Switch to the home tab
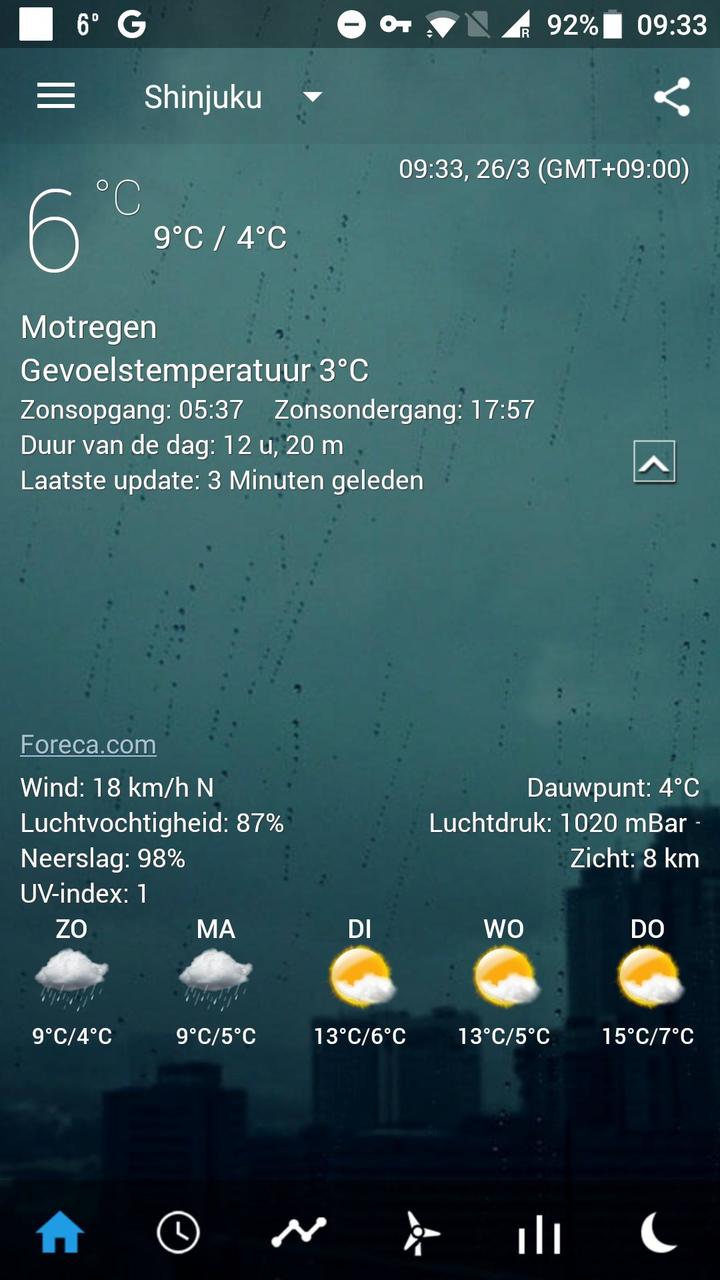 [x=60, y=1234]
